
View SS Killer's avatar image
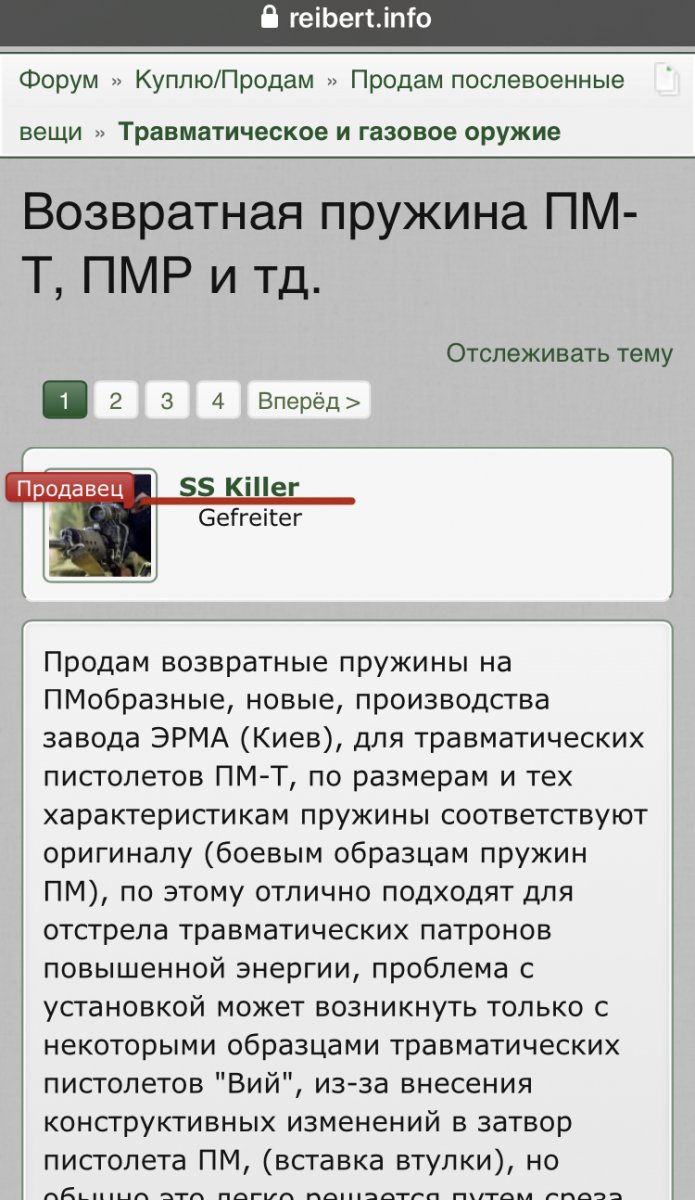100,535
